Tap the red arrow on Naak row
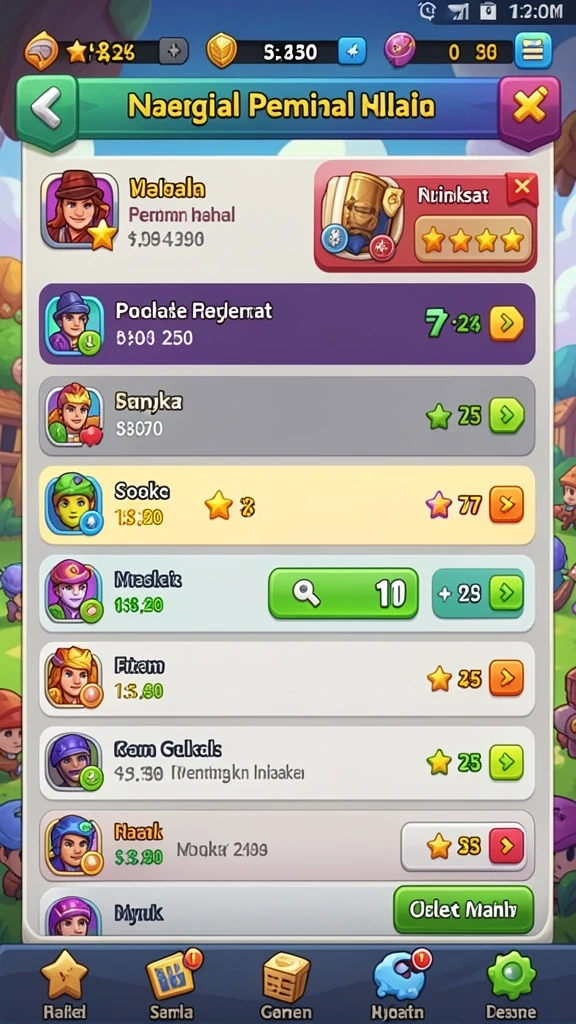Screen dimensions: 576x1024 [x=506, y=846]
